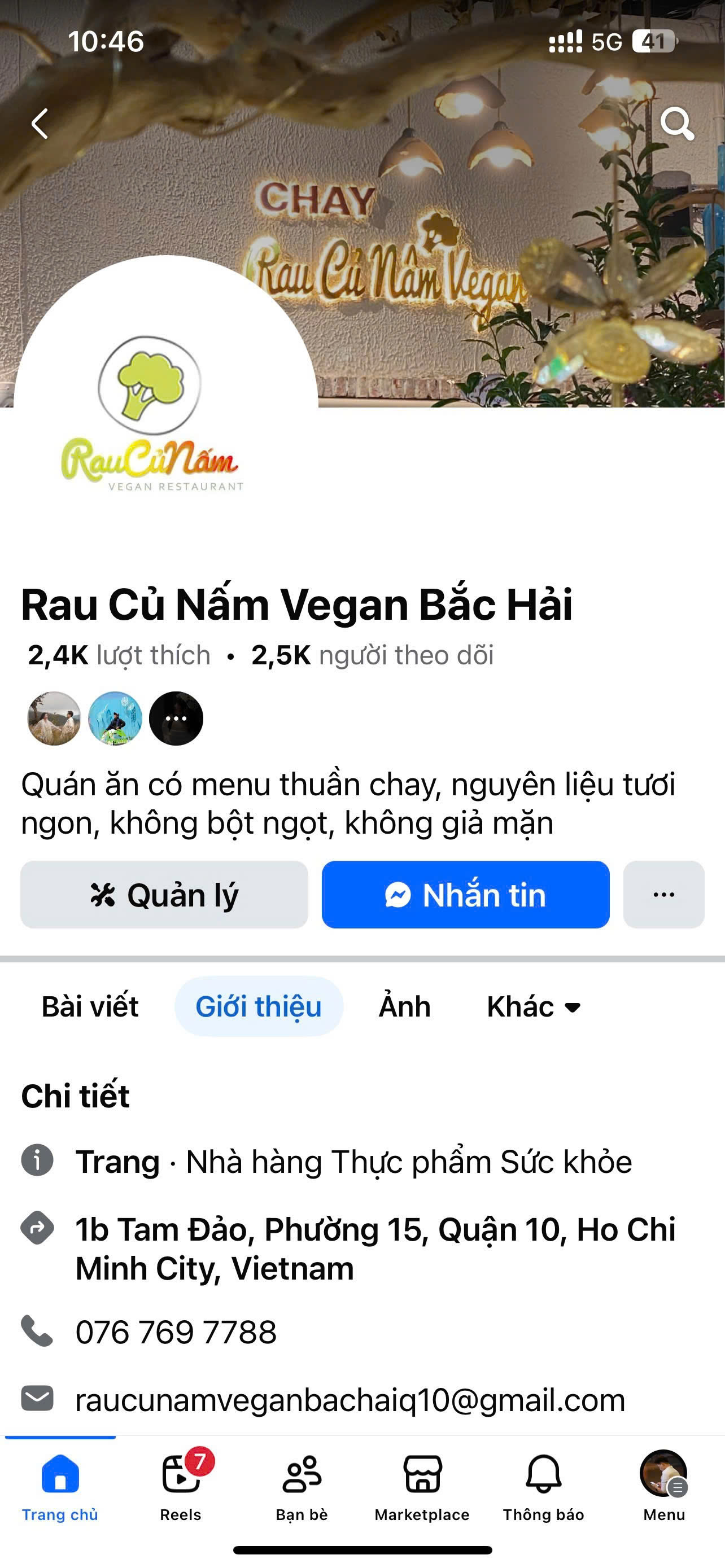Go back using the top-left arrow
Viewport: 725px width, 1568px height.
(40, 124)
